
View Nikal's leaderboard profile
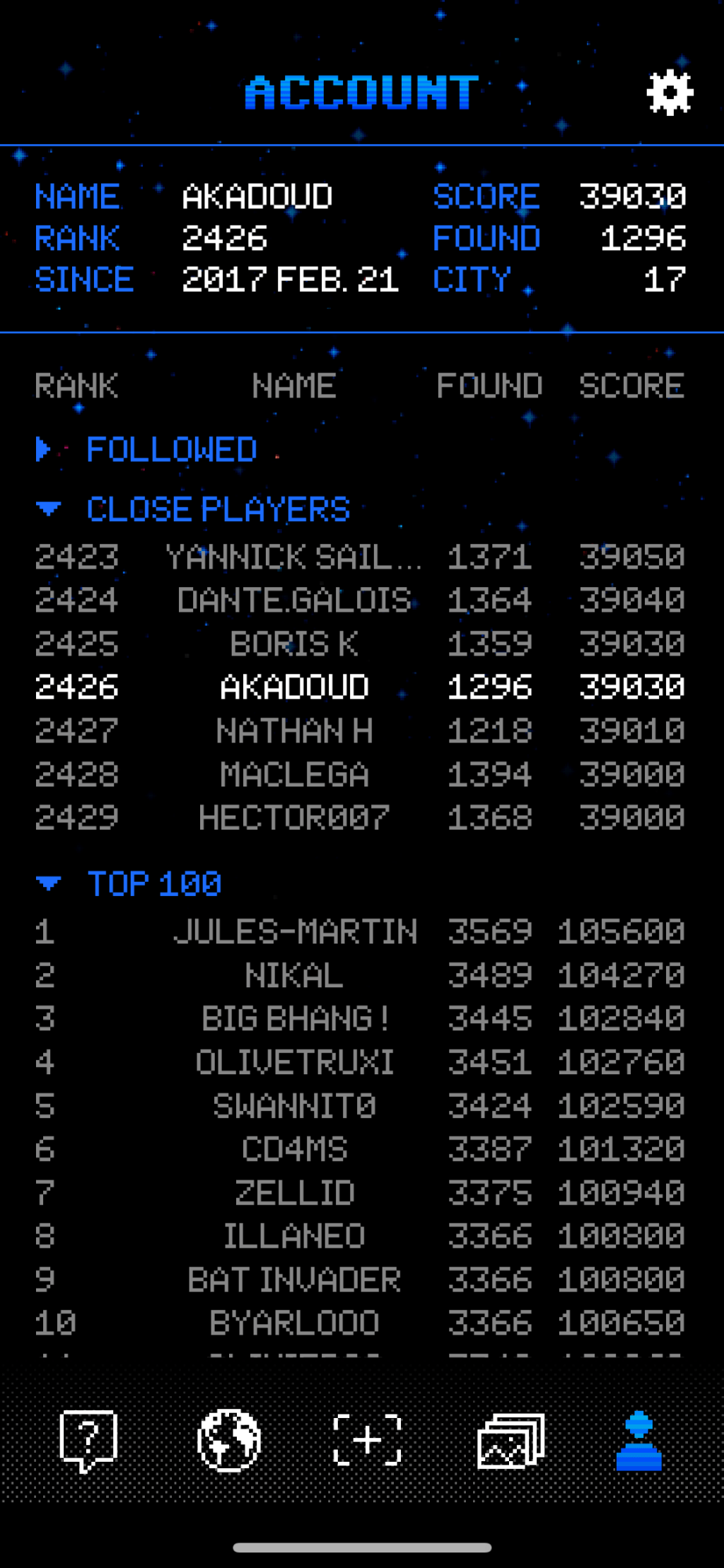pos(294,976)
